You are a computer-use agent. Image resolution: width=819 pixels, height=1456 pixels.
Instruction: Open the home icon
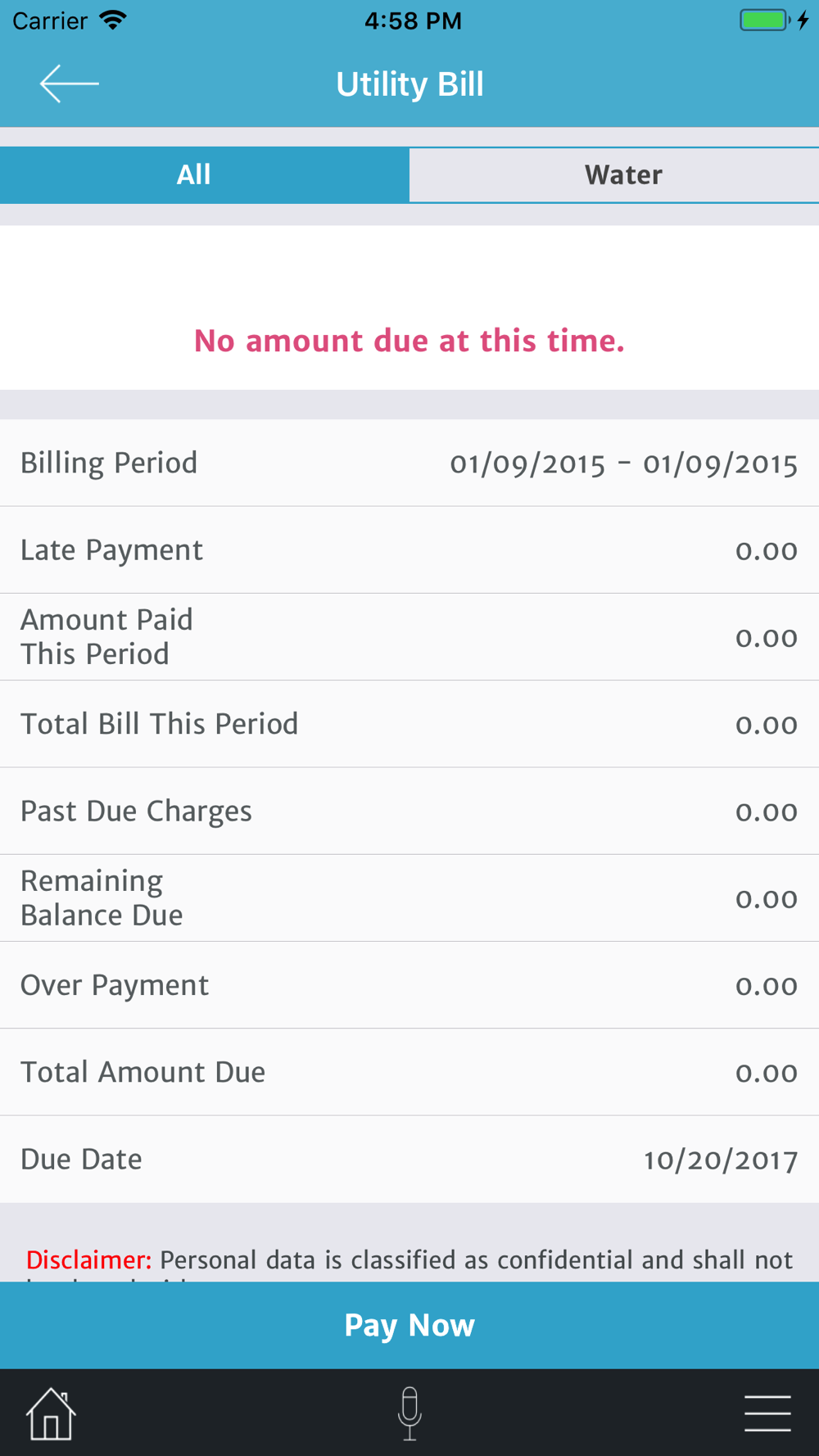51,1413
